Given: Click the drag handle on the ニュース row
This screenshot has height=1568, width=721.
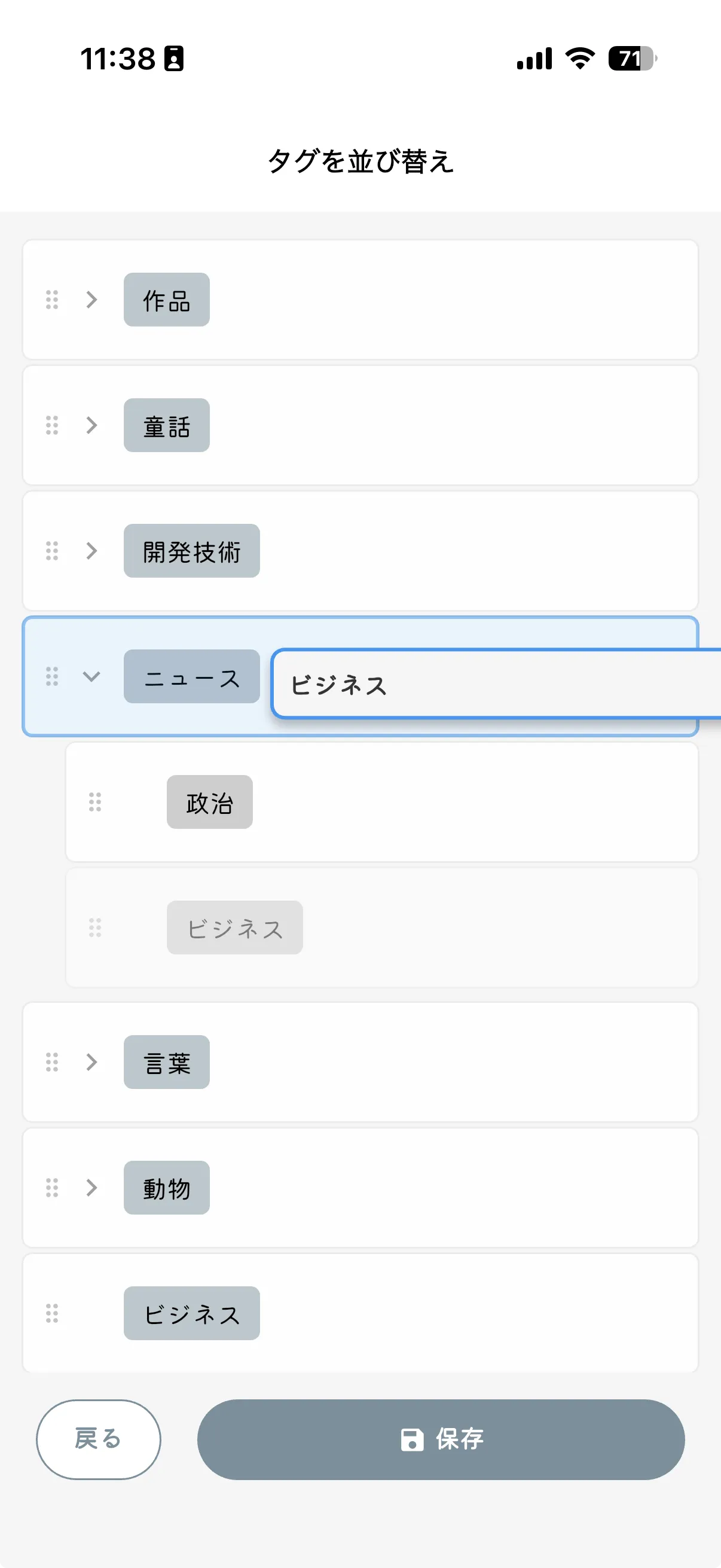Looking at the screenshot, I should pyautogui.click(x=51, y=677).
